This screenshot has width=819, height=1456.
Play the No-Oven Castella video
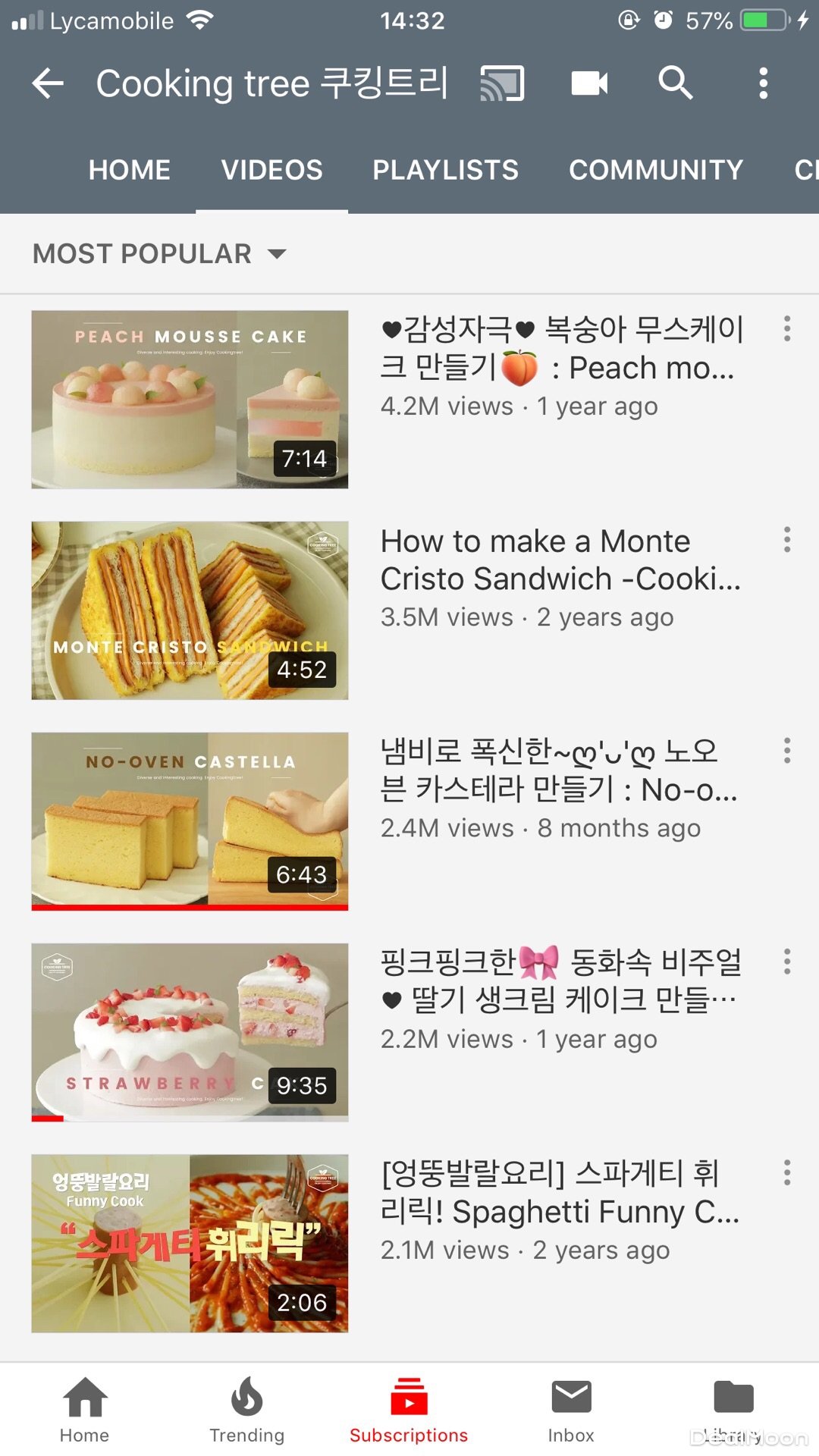(x=190, y=821)
